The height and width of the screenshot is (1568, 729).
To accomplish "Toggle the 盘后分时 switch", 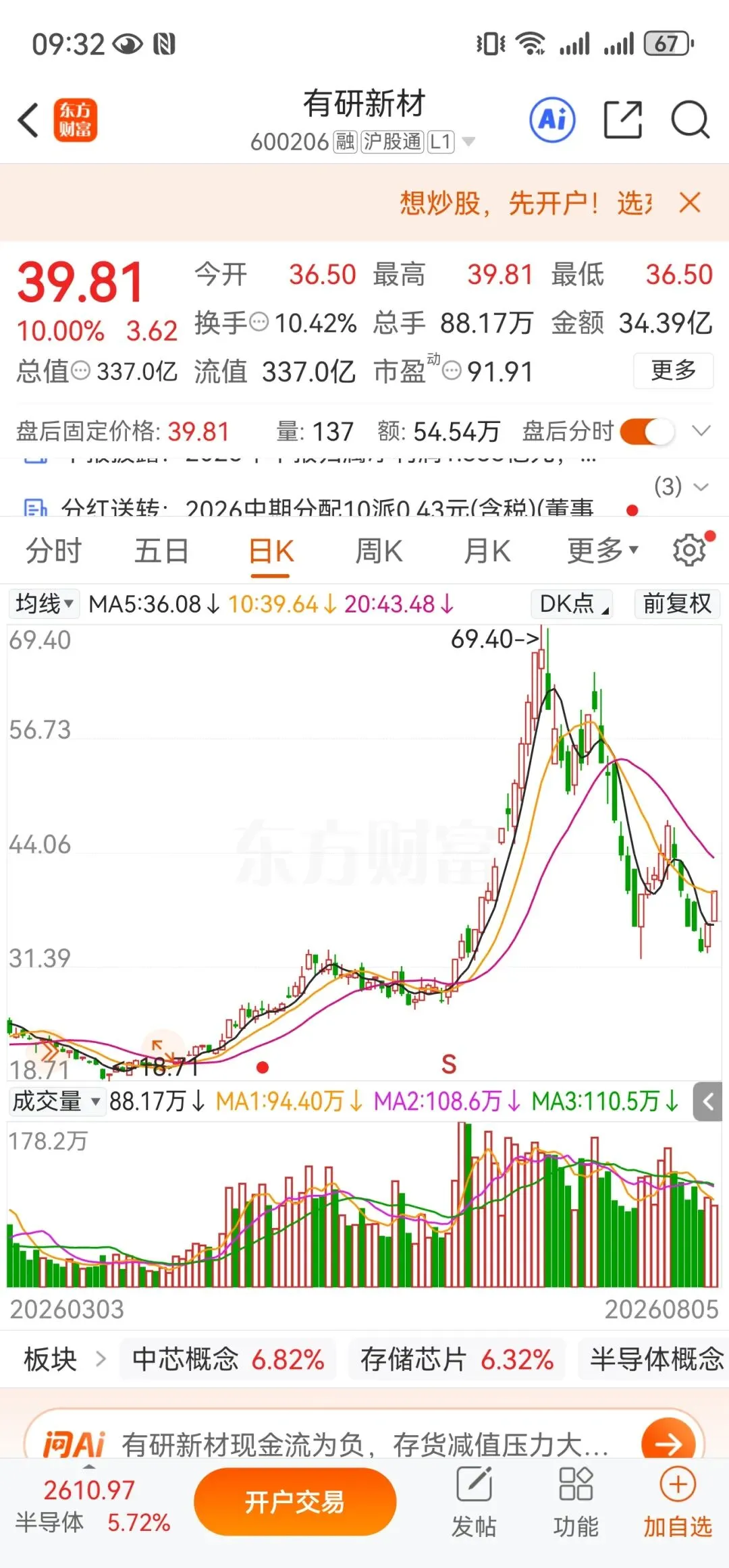I will 647,431.
